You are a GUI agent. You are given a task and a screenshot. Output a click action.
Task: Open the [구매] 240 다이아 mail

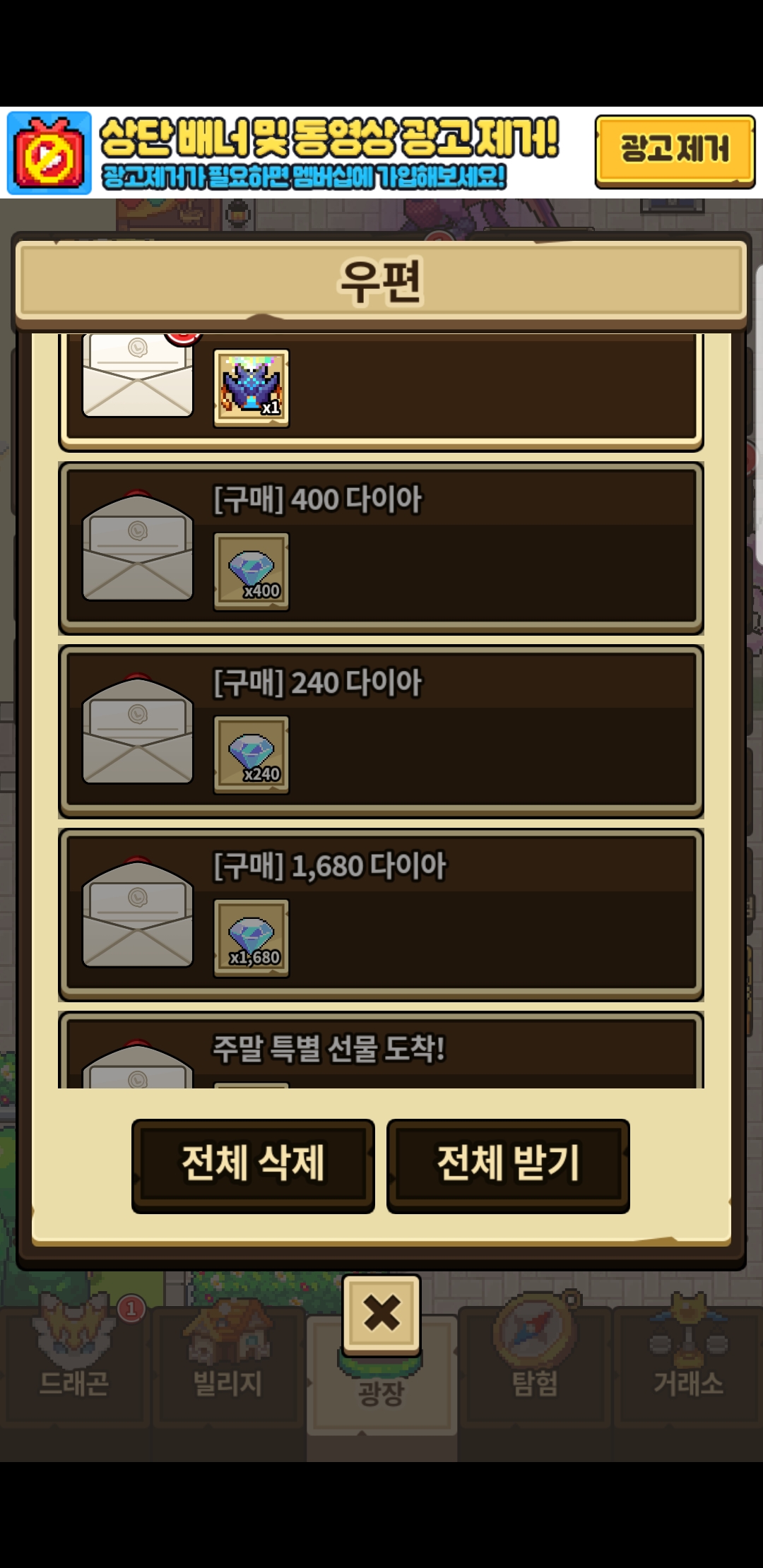381,731
